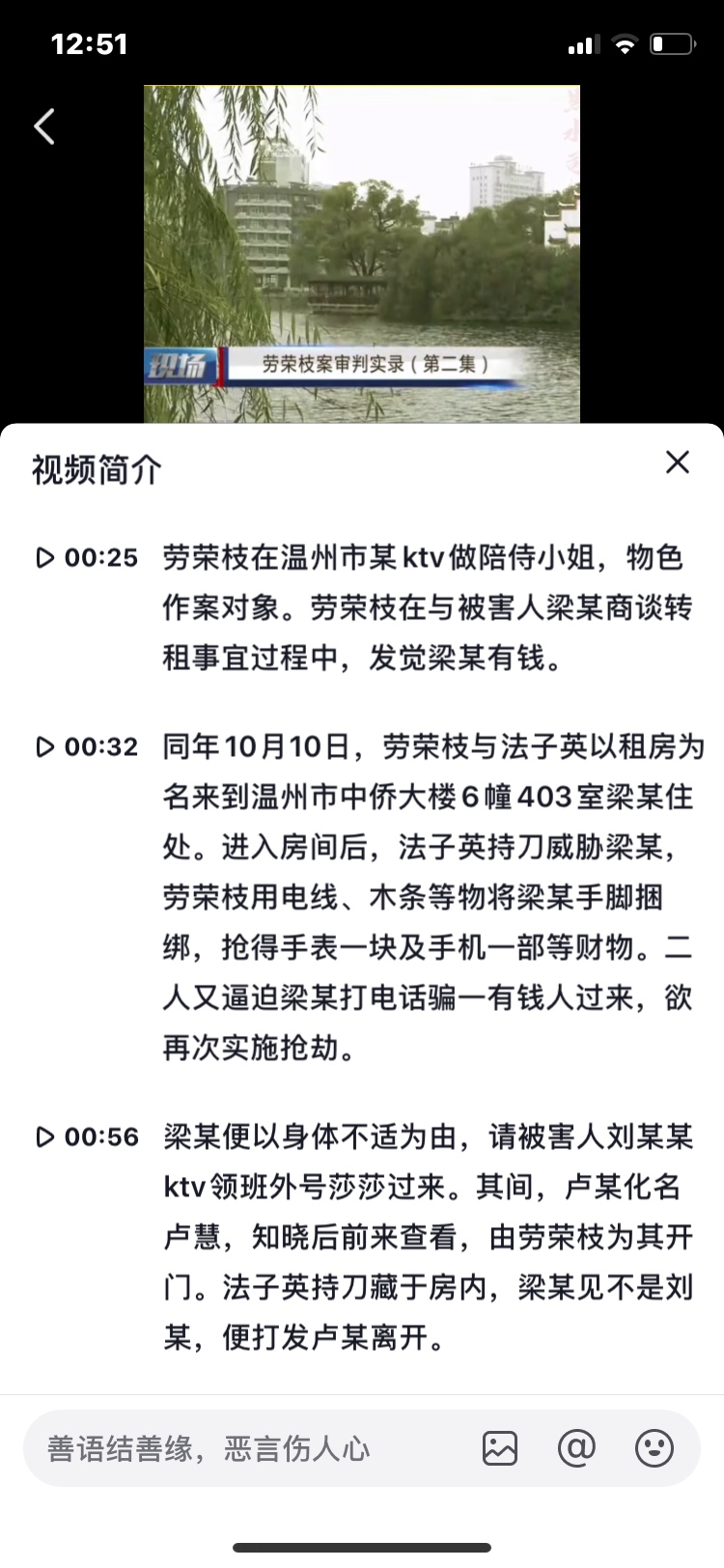Attach an image to the comment
The height and width of the screenshot is (1568, 724).
click(500, 1448)
